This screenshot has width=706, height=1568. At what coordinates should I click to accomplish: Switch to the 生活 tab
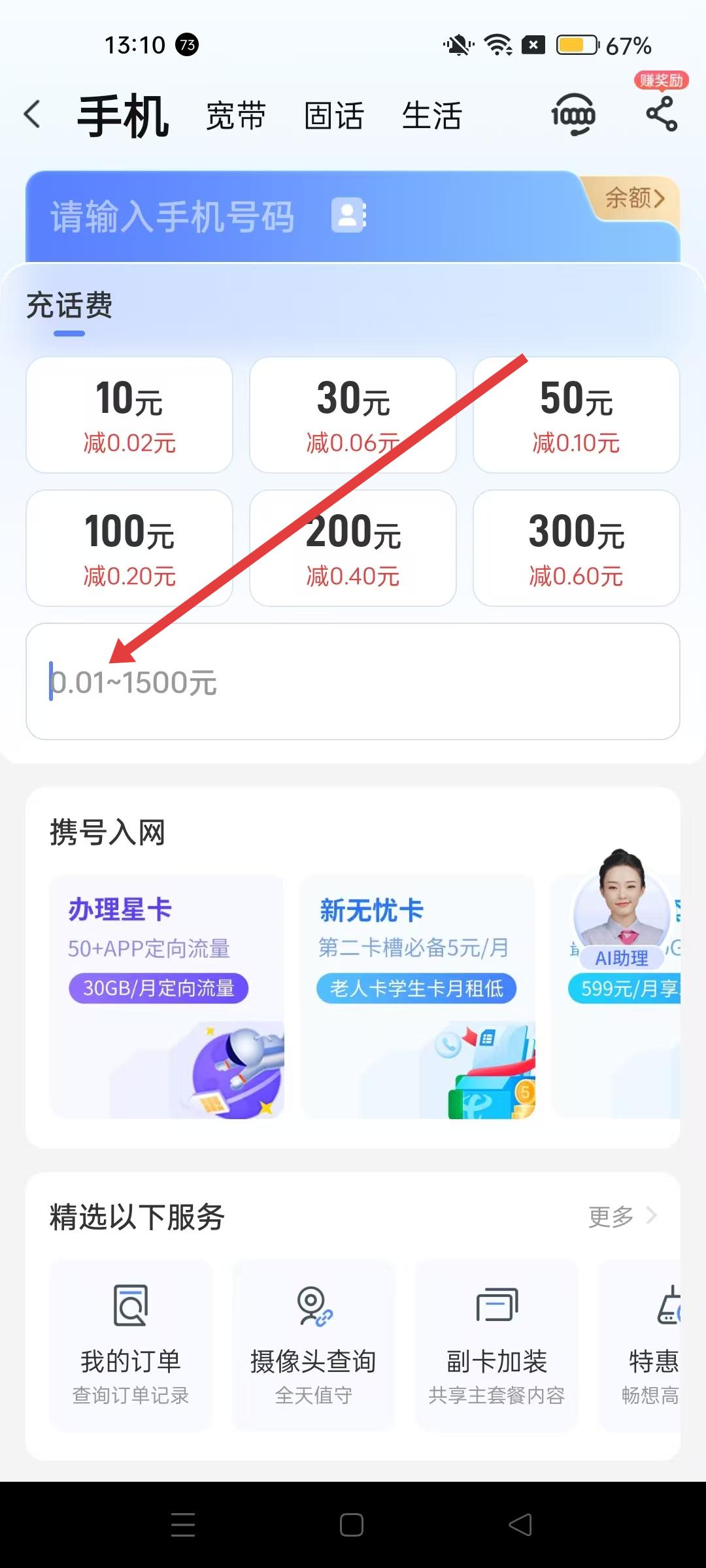click(432, 116)
